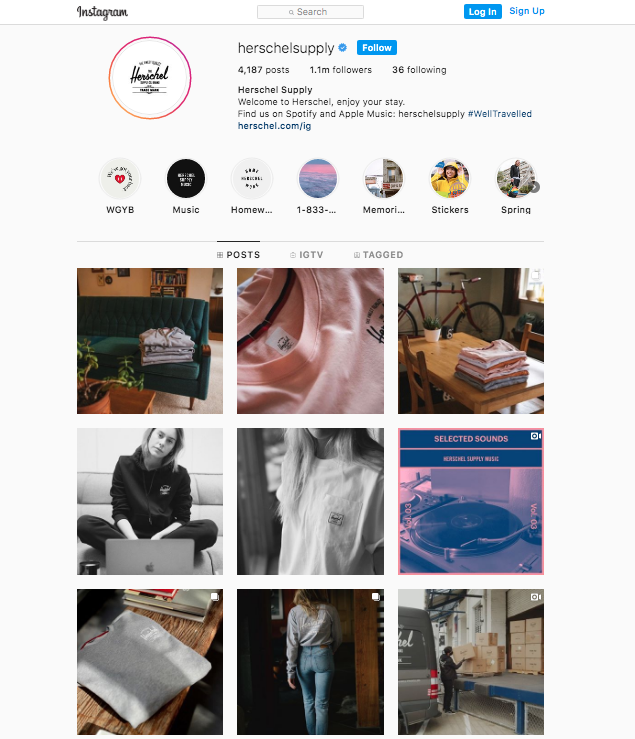Open the delivery van boxes post

471,663
